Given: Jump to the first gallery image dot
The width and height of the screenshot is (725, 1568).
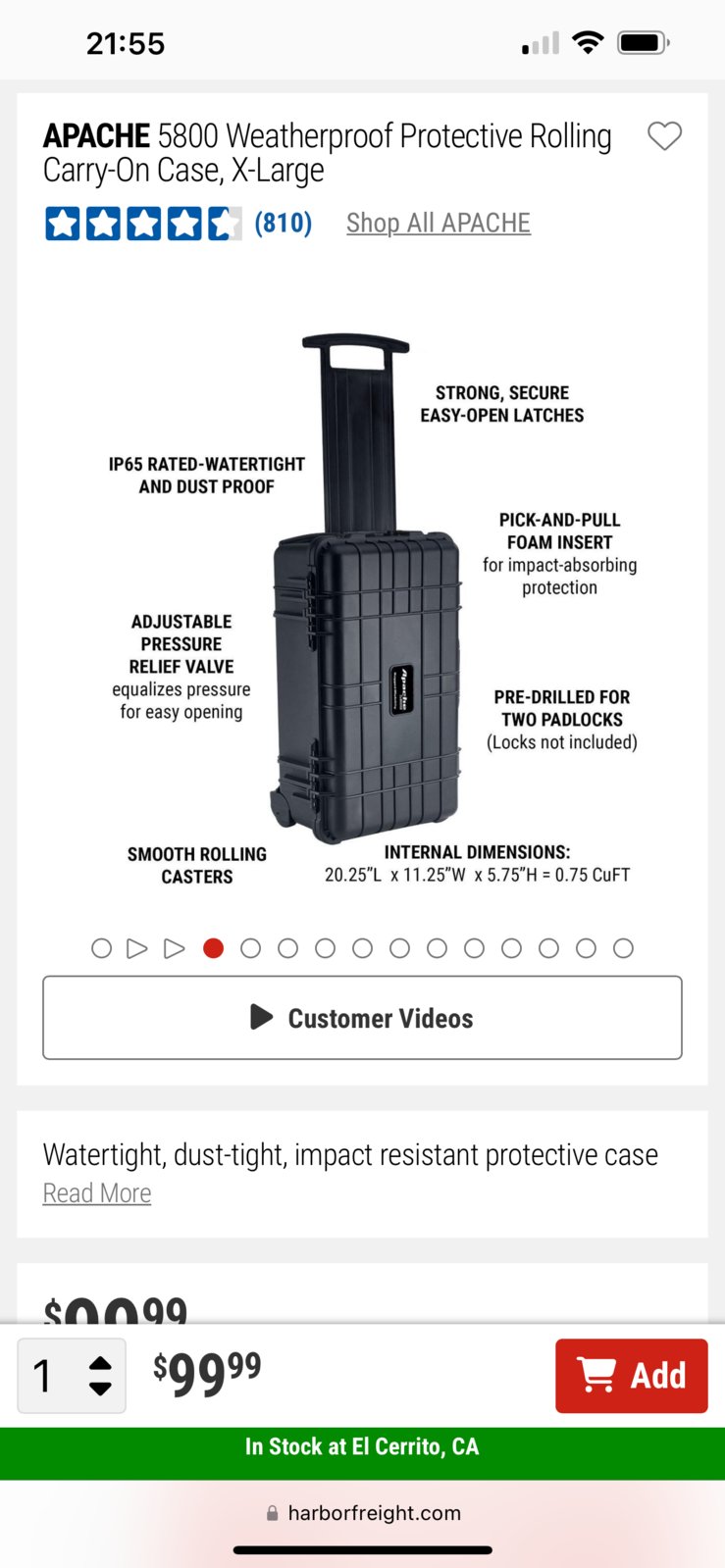Looking at the screenshot, I should coord(101,948).
